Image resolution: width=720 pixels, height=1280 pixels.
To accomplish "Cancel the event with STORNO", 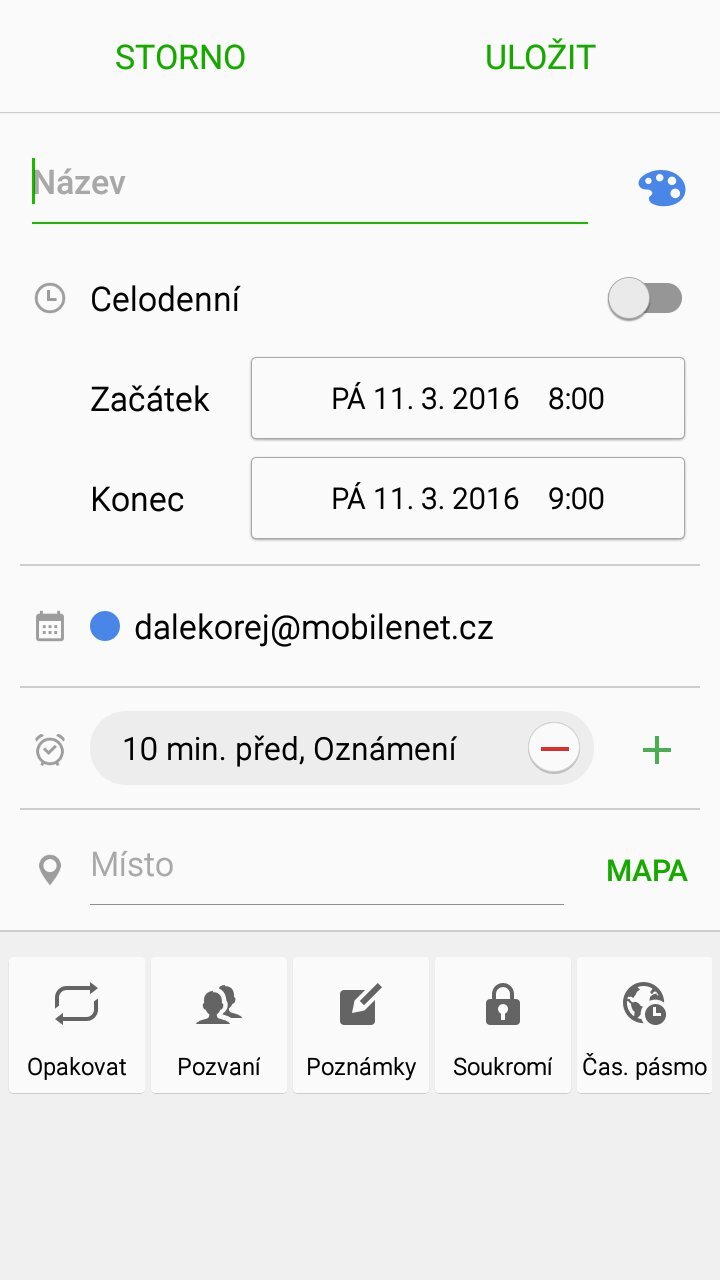I will [x=180, y=57].
